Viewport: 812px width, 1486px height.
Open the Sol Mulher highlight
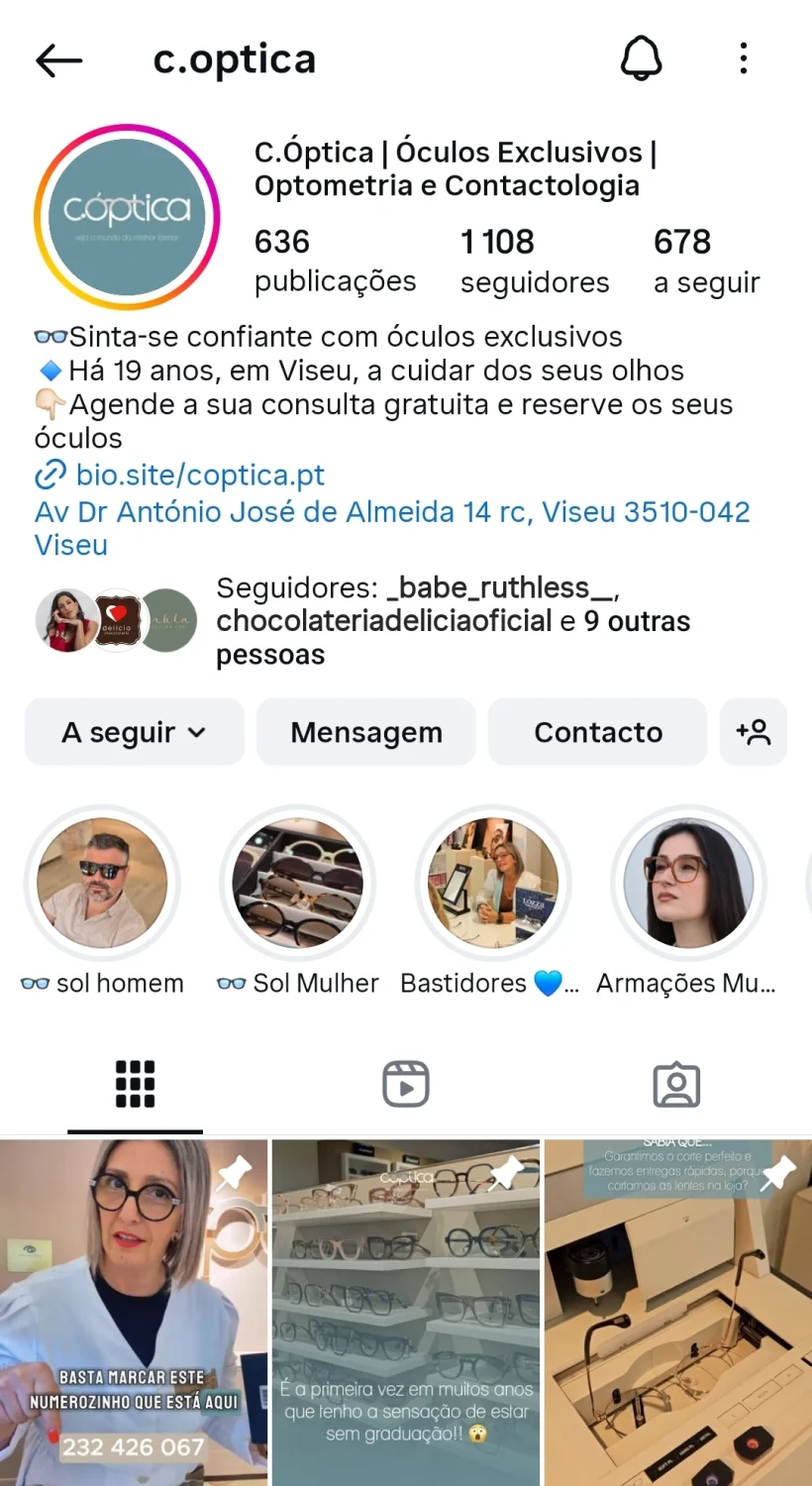click(x=297, y=883)
